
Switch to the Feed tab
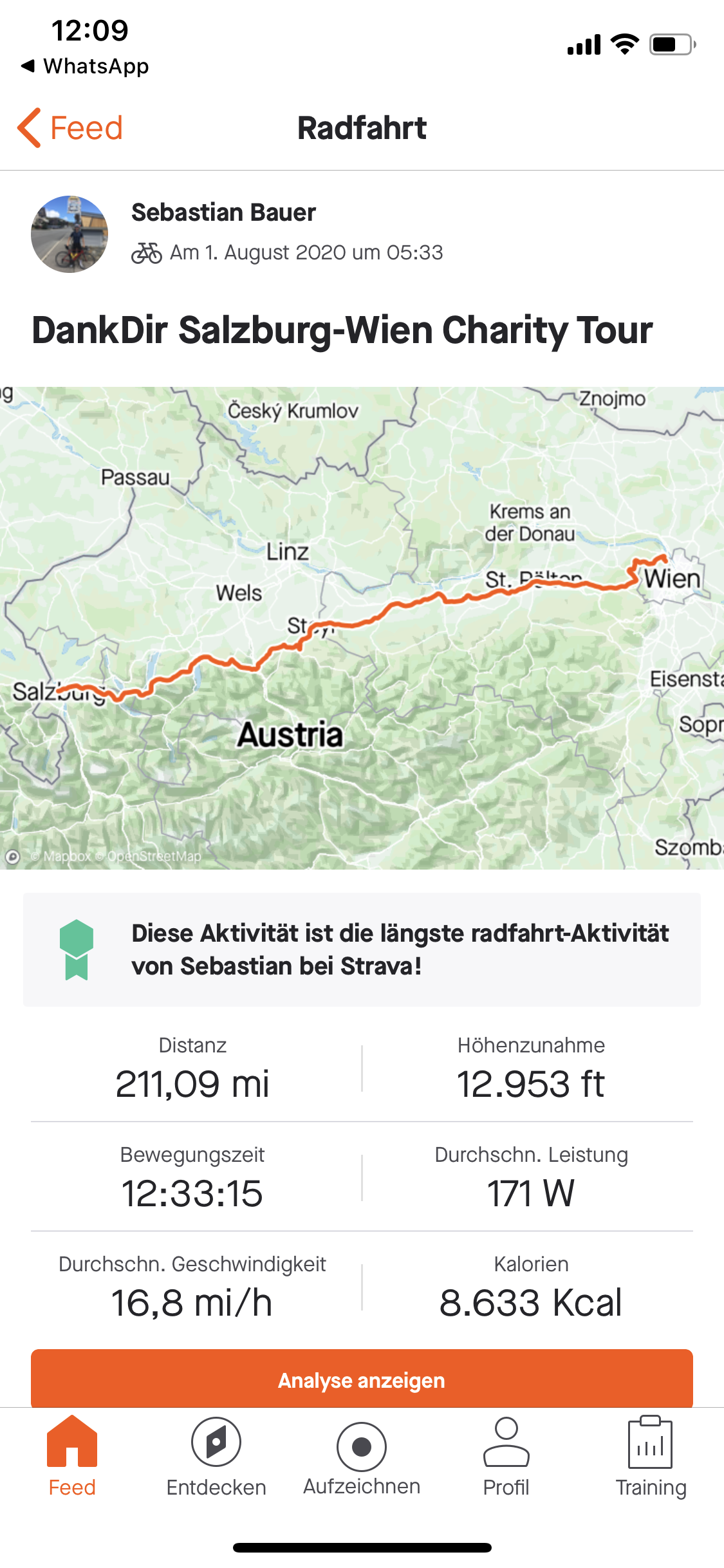coord(72,1457)
